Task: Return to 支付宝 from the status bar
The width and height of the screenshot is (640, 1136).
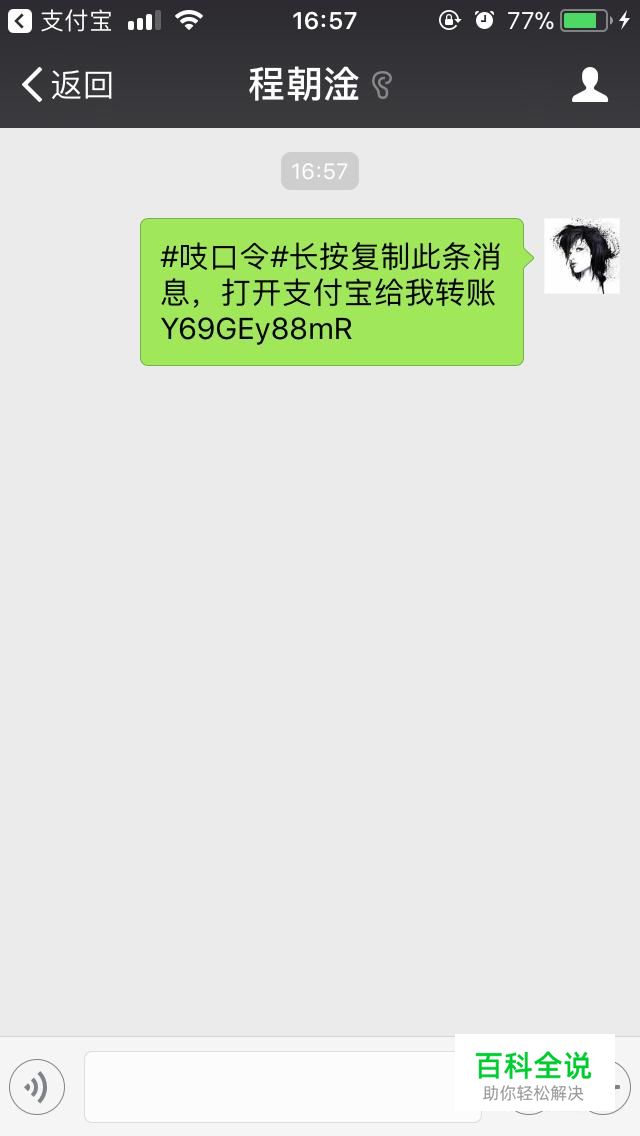Action: point(60,20)
